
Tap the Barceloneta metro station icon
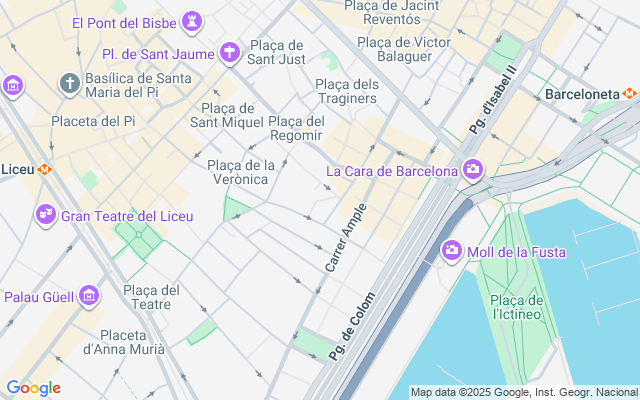tap(630, 94)
